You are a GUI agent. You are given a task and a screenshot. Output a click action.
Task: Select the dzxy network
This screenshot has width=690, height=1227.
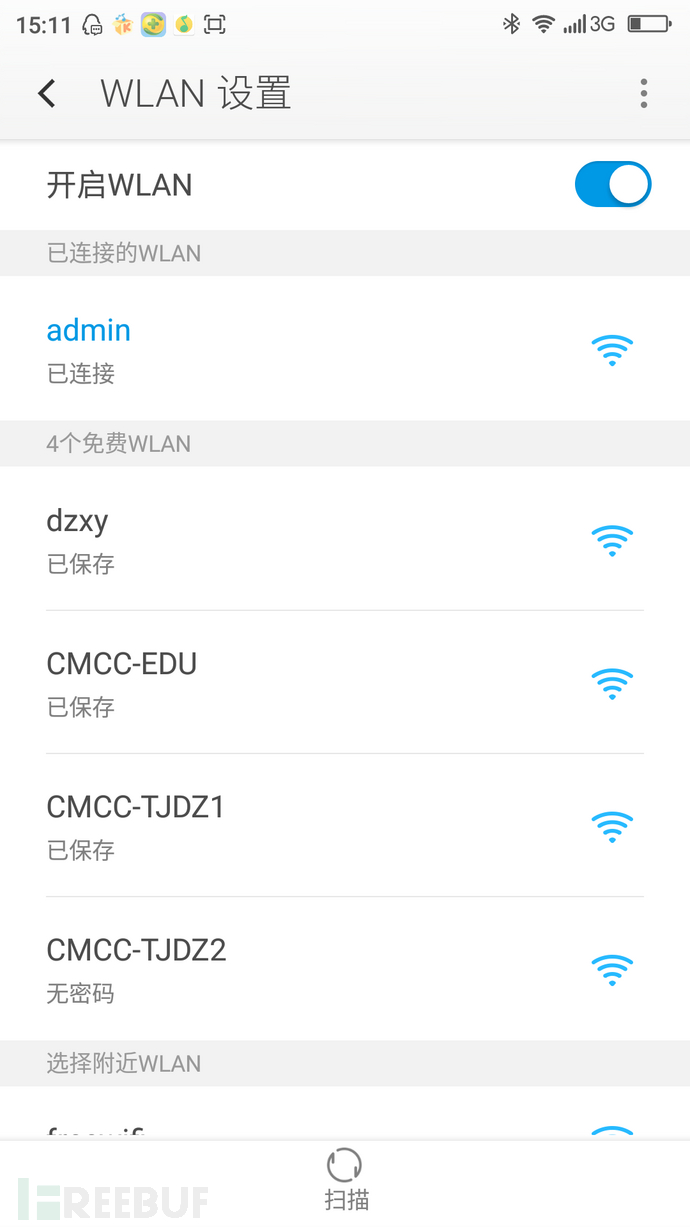tap(345, 539)
